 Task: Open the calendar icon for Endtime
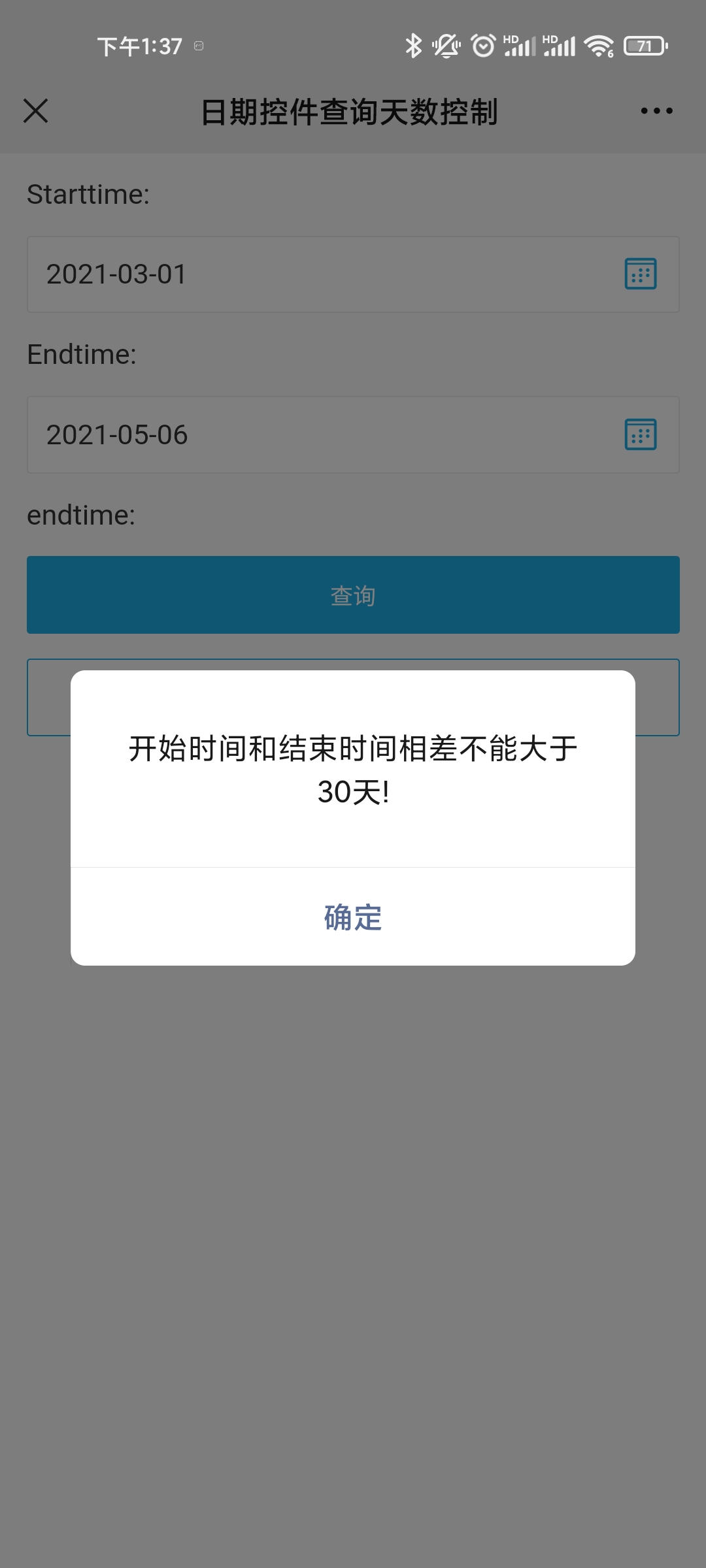coord(640,434)
